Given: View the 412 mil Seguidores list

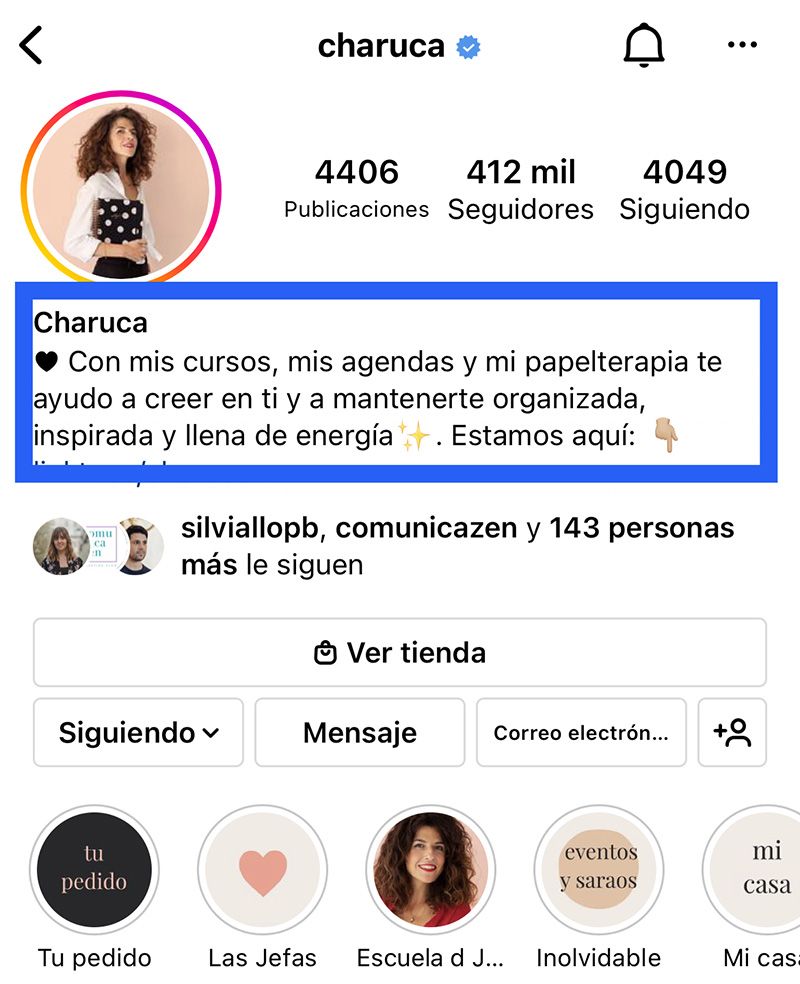Looking at the screenshot, I should point(521,188).
